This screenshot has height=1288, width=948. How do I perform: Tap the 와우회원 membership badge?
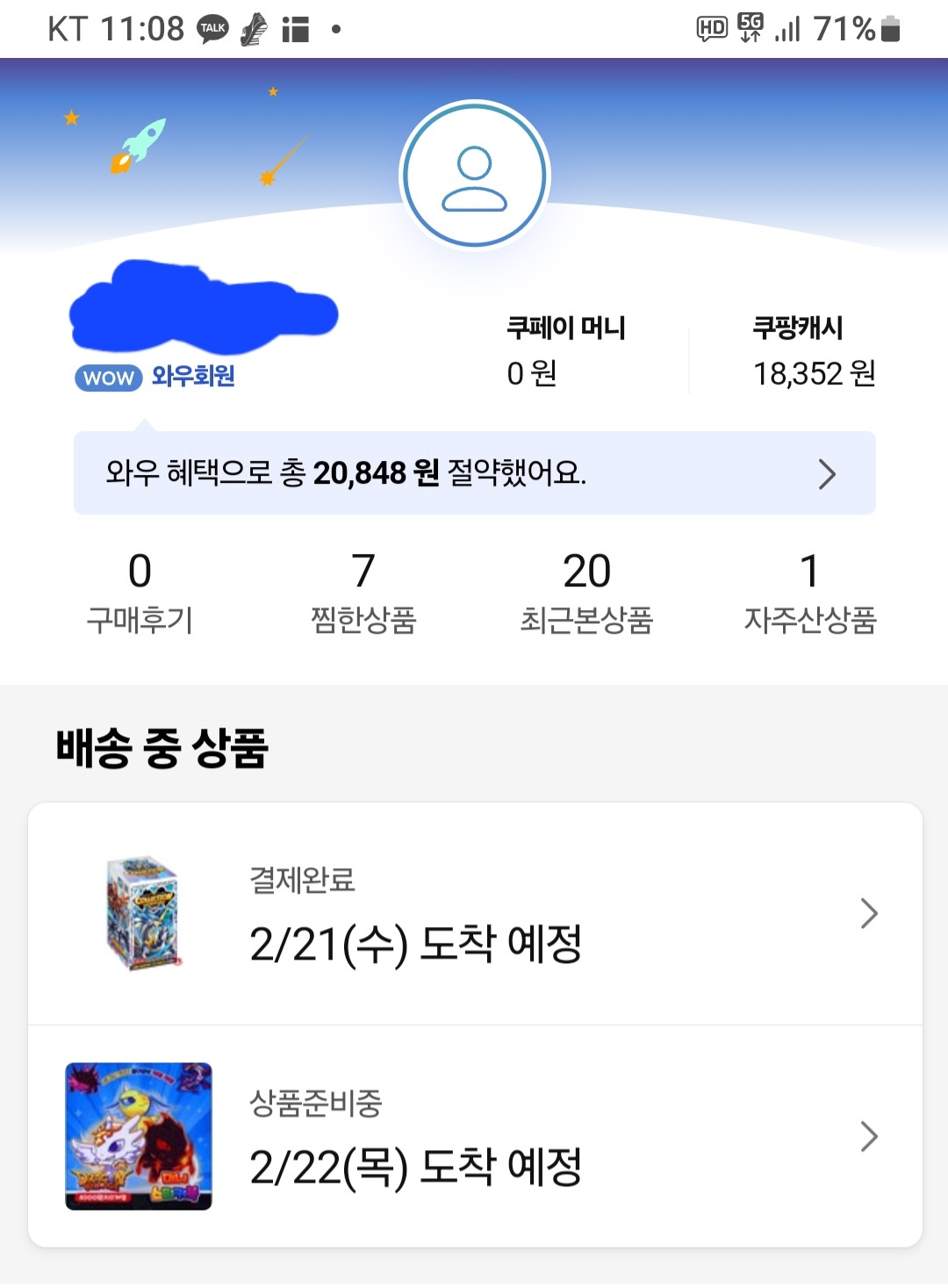155,378
